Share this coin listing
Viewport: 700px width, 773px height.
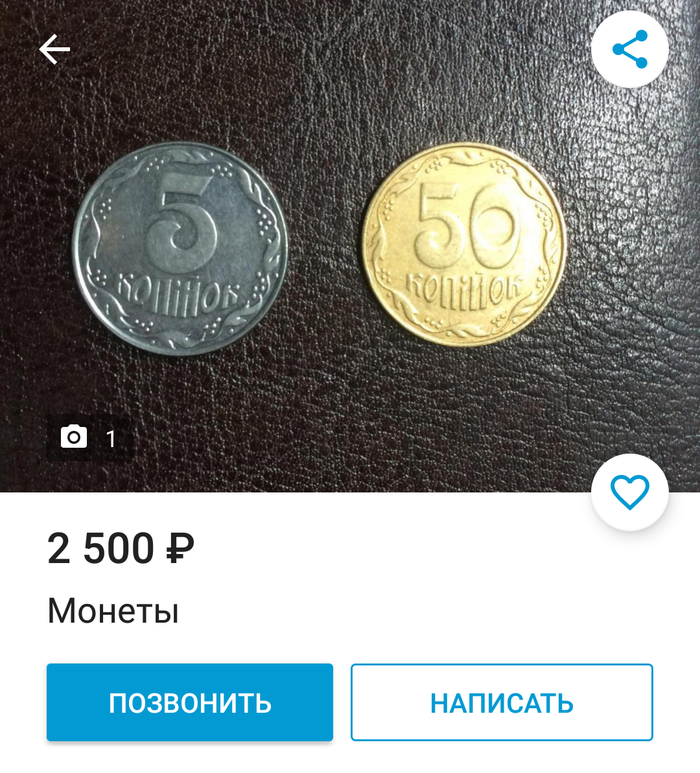tap(629, 49)
